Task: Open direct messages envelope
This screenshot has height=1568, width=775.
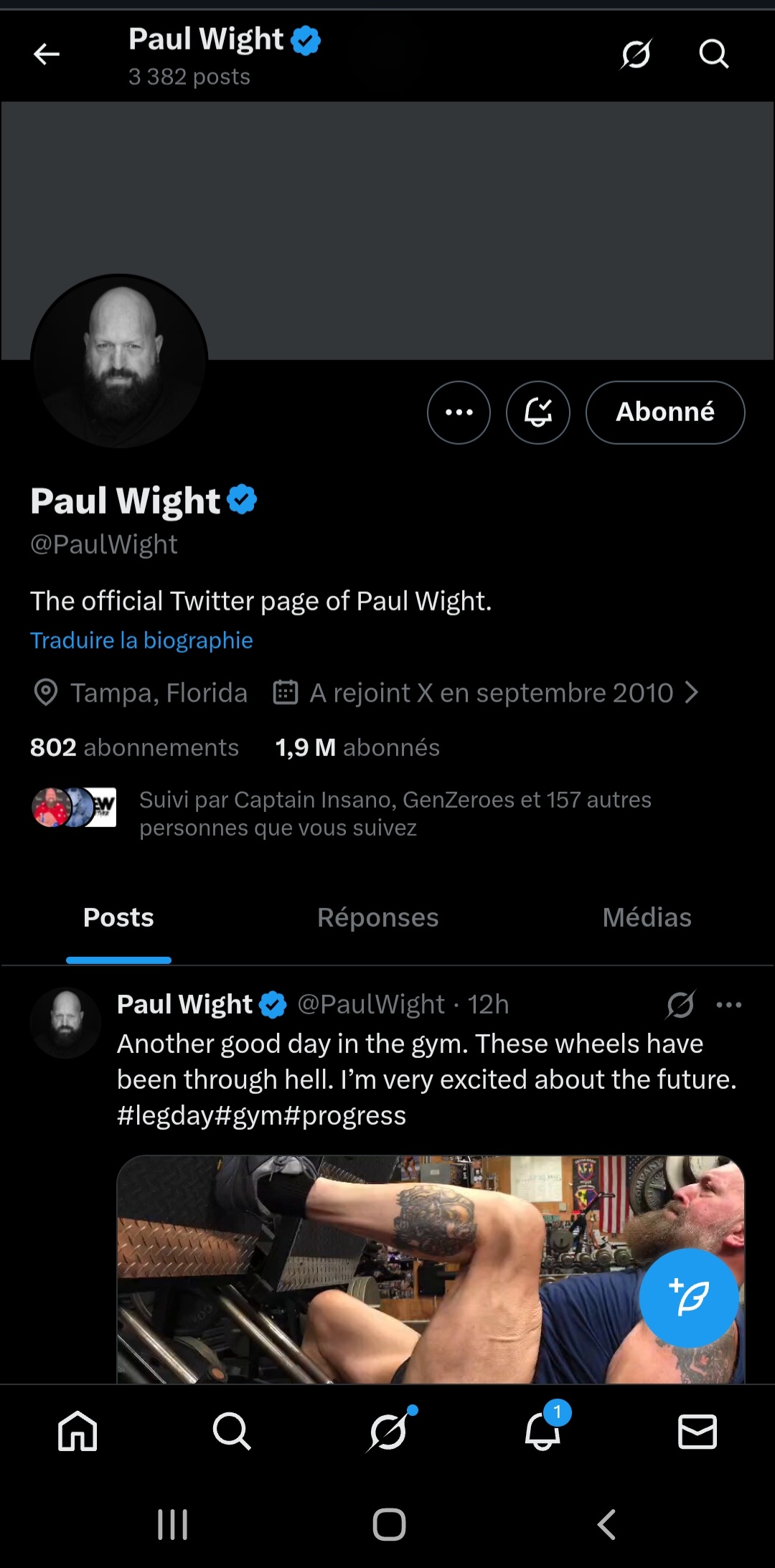Action: click(697, 1432)
